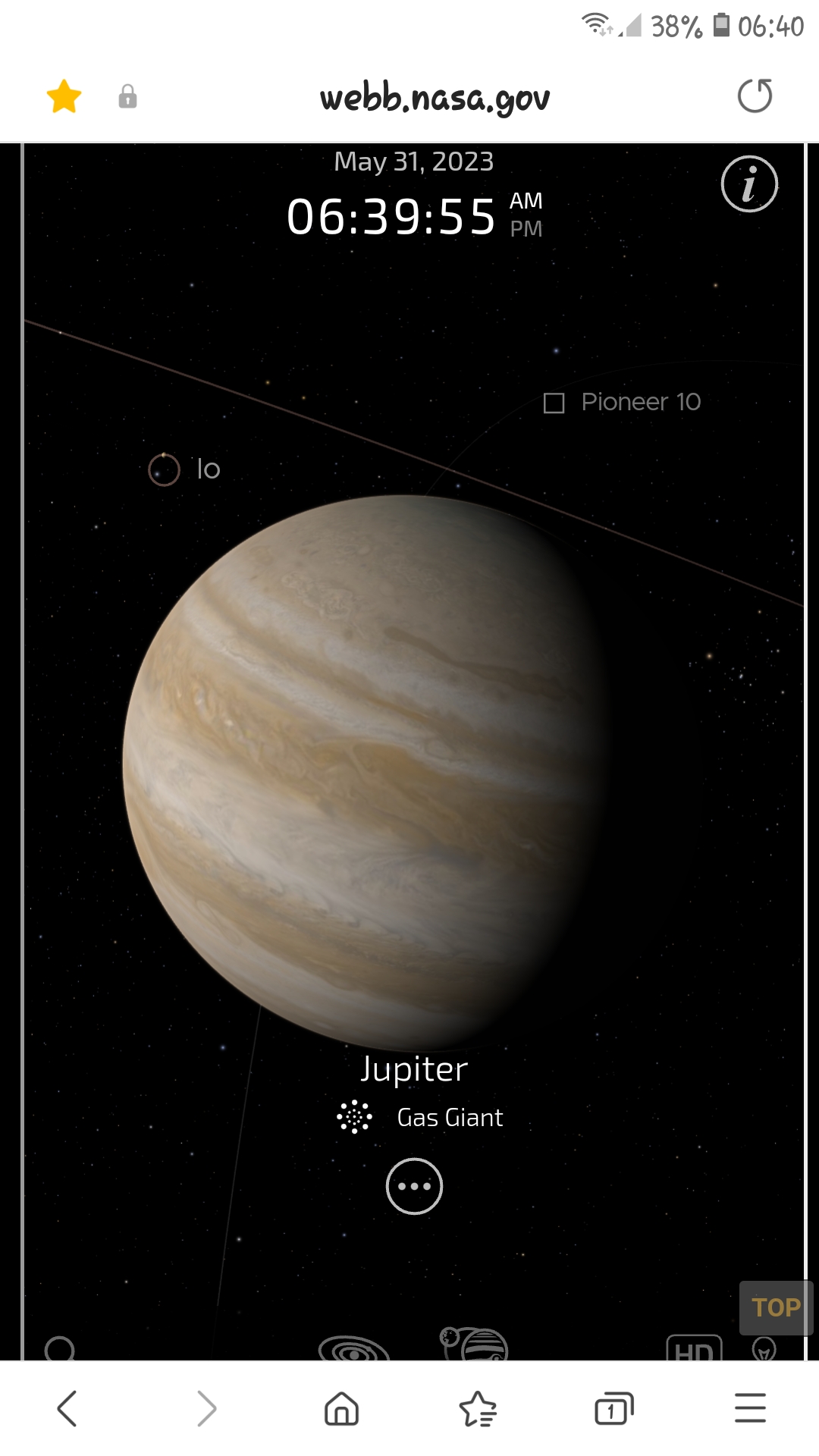The height and width of the screenshot is (1456, 819).
Task: Reload the webb.nasa.gov page
Action: [x=755, y=96]
